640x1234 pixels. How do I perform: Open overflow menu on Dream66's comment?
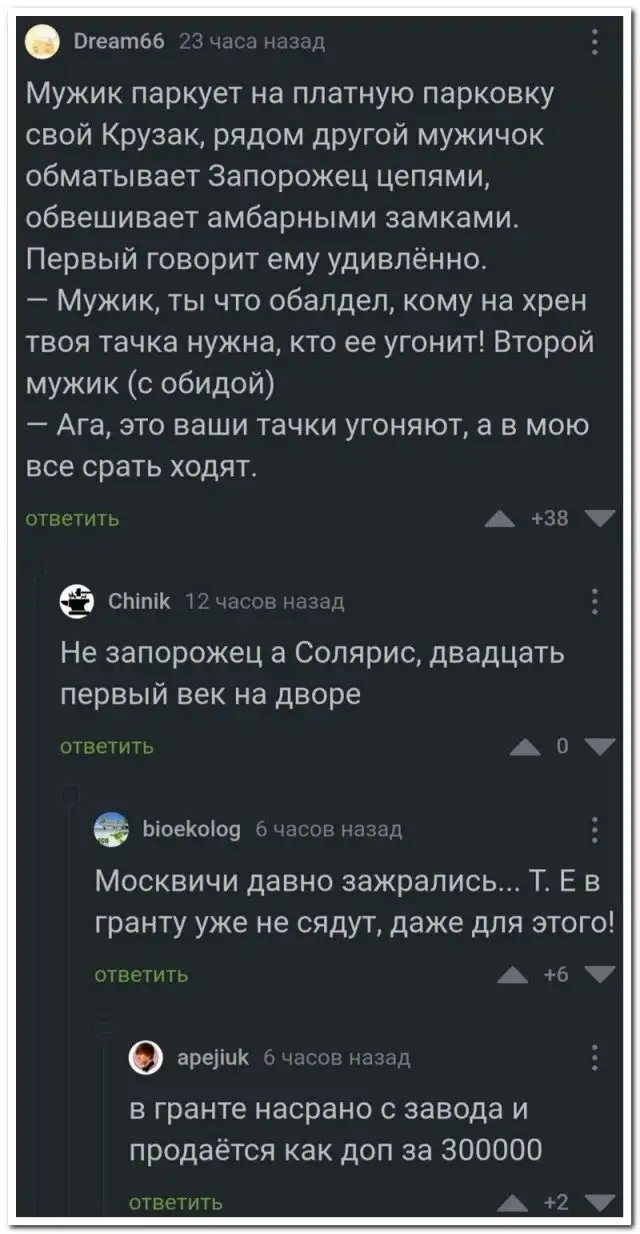tap(596, 42)
